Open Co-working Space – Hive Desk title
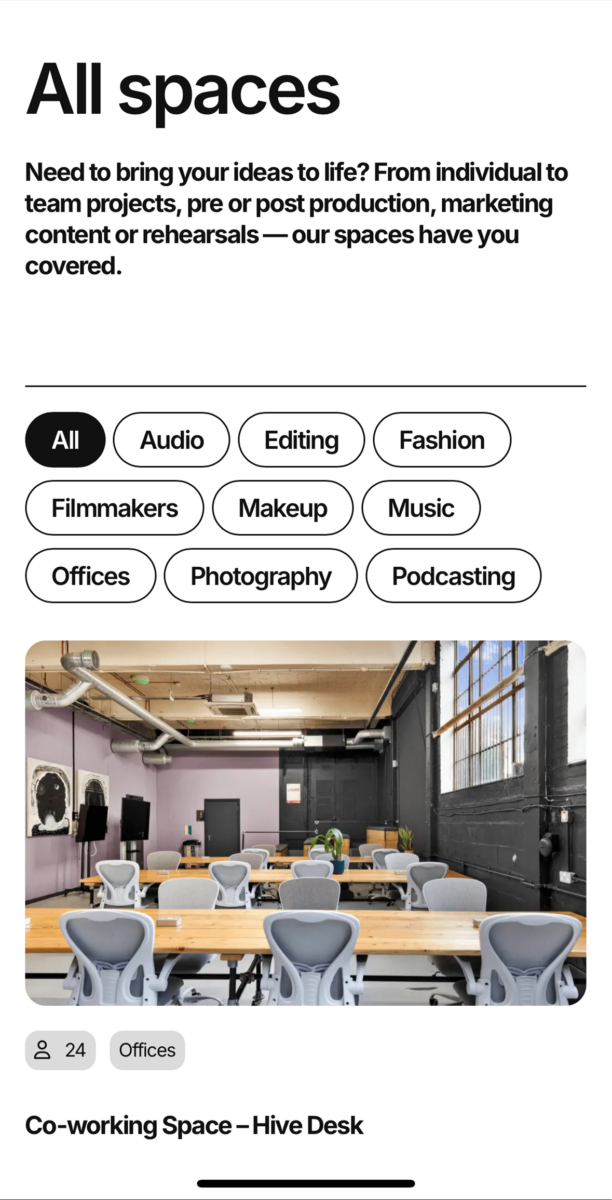This screenshot has width=612, height=1200. (x=194, y=1126)
